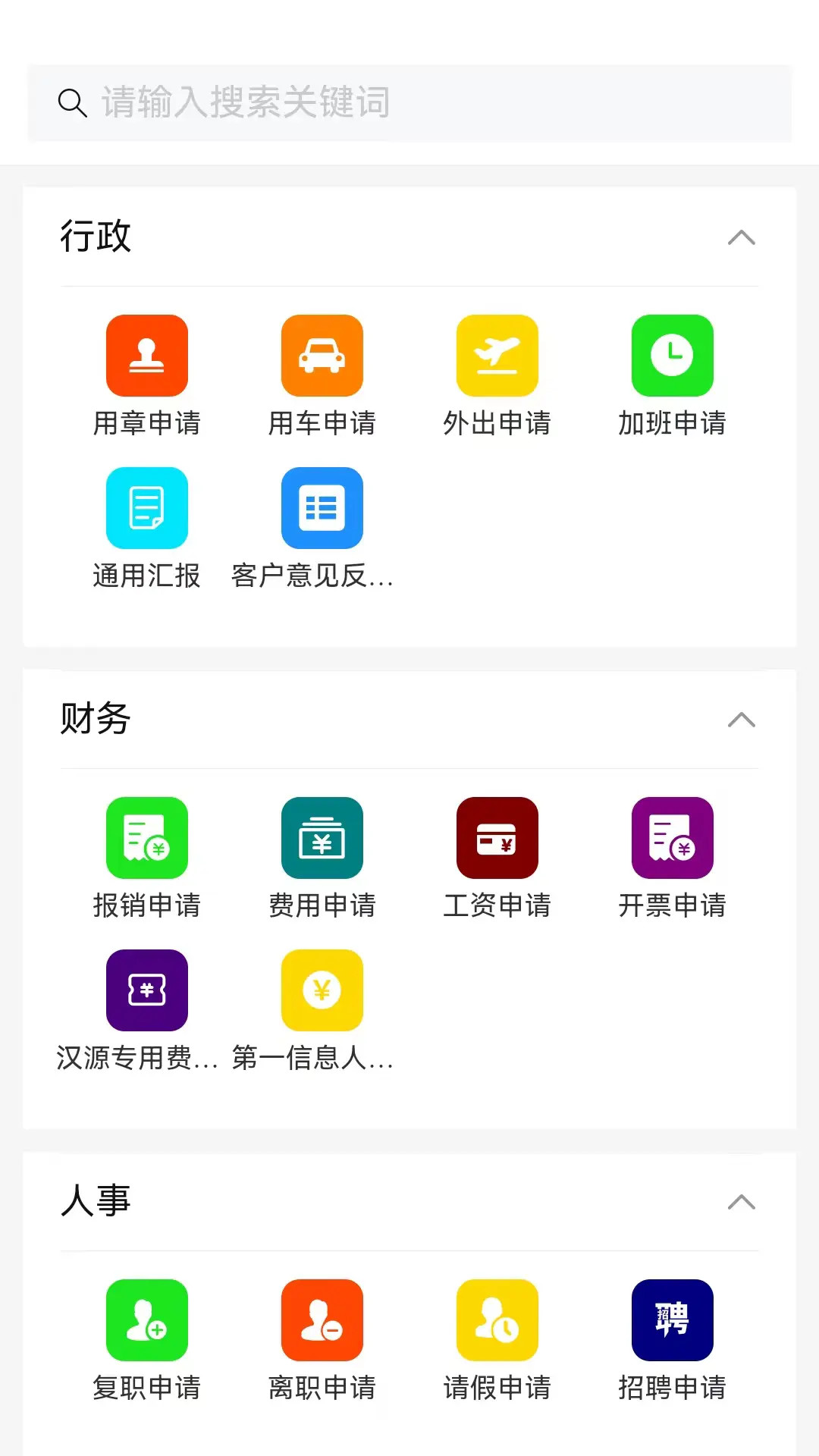
Task: Select the 客户意见反馈 feedback icon
Action: [x=322, y=508]
